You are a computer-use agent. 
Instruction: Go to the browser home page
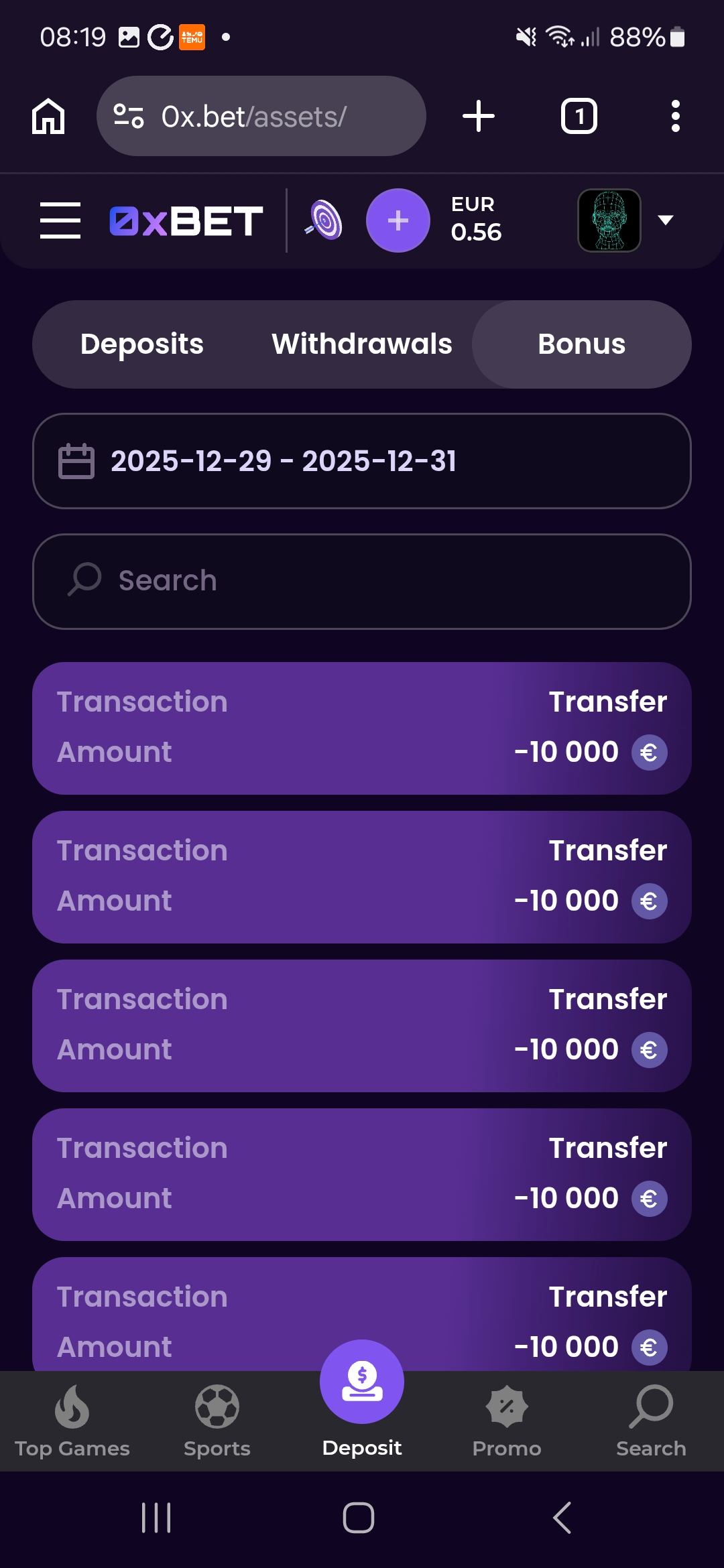point(48,117)
